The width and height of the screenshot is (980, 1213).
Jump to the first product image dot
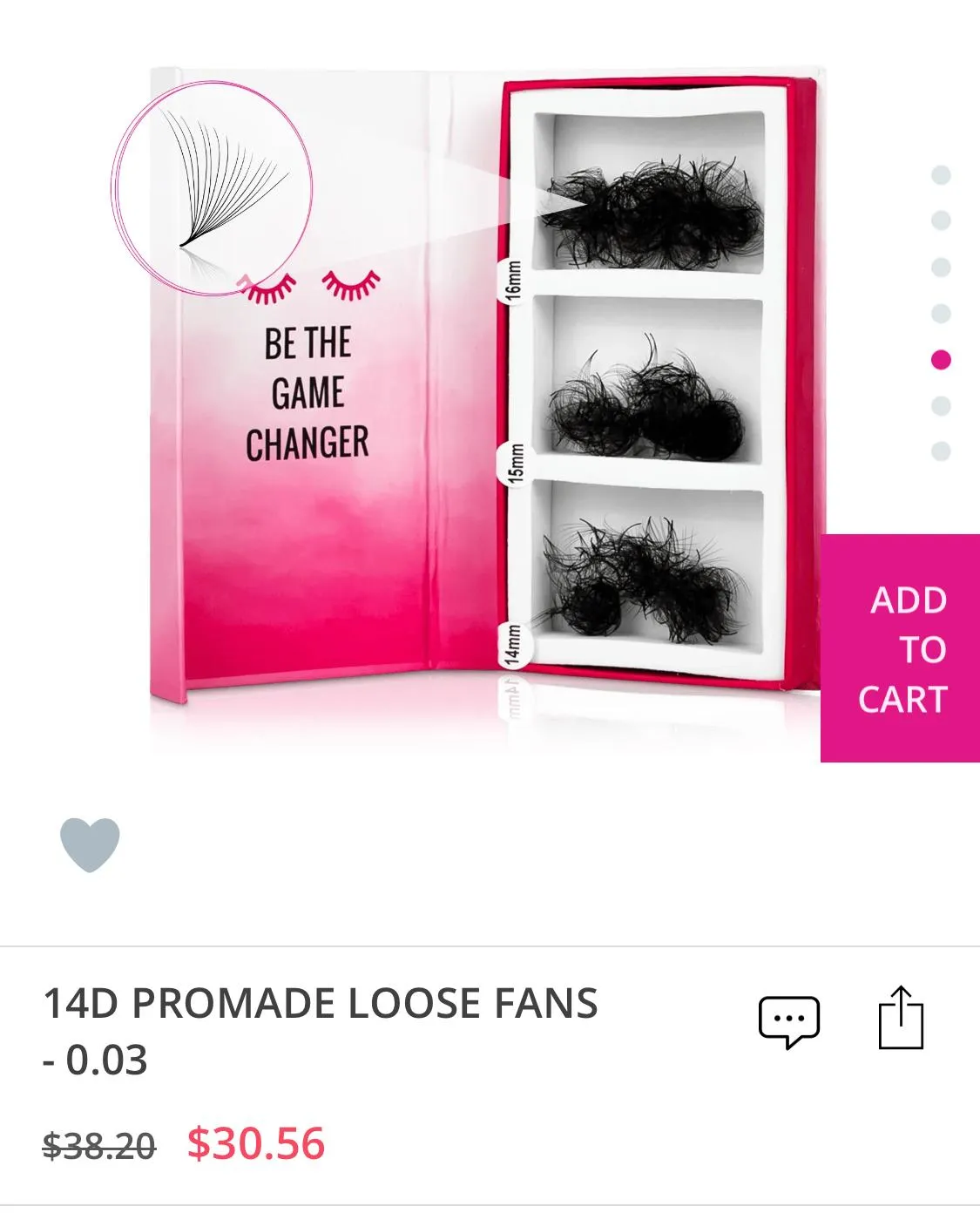(x=941, y=175)
